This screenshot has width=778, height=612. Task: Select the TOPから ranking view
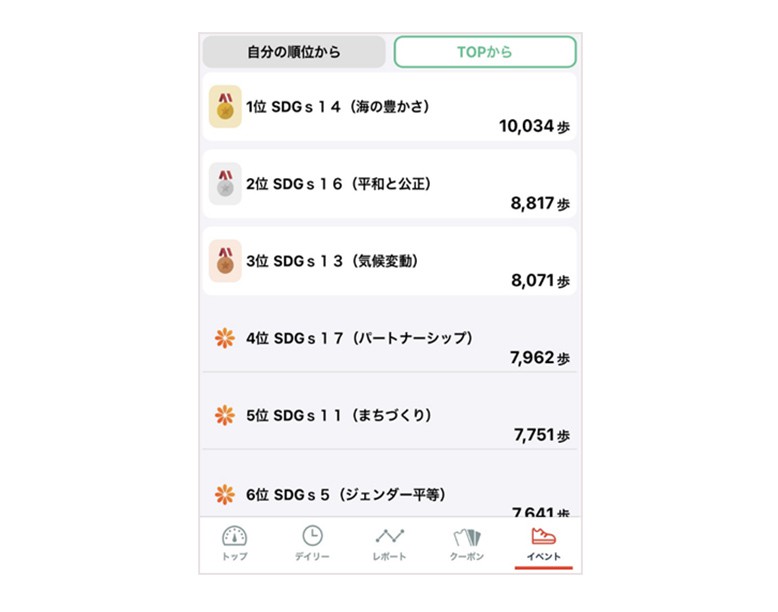click(485, 52)
